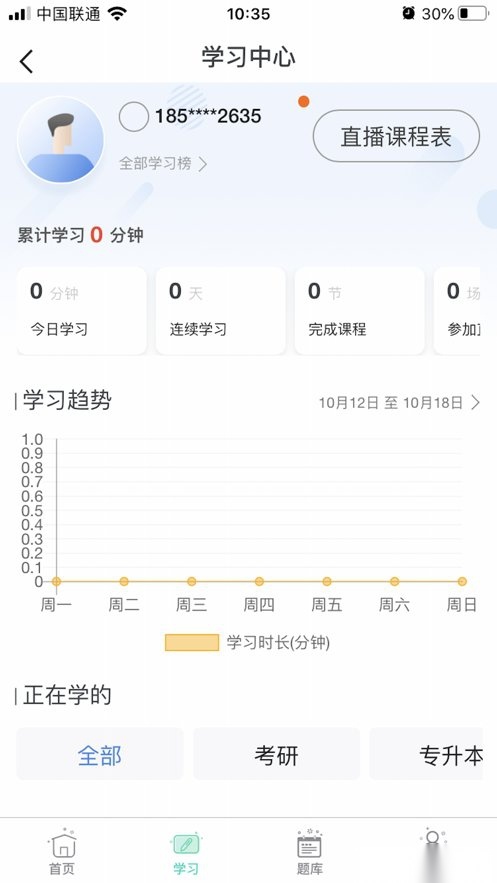Open the 直播课程表 schedule
The width and height of the screenshot is (497, 883).
[396, 136]
